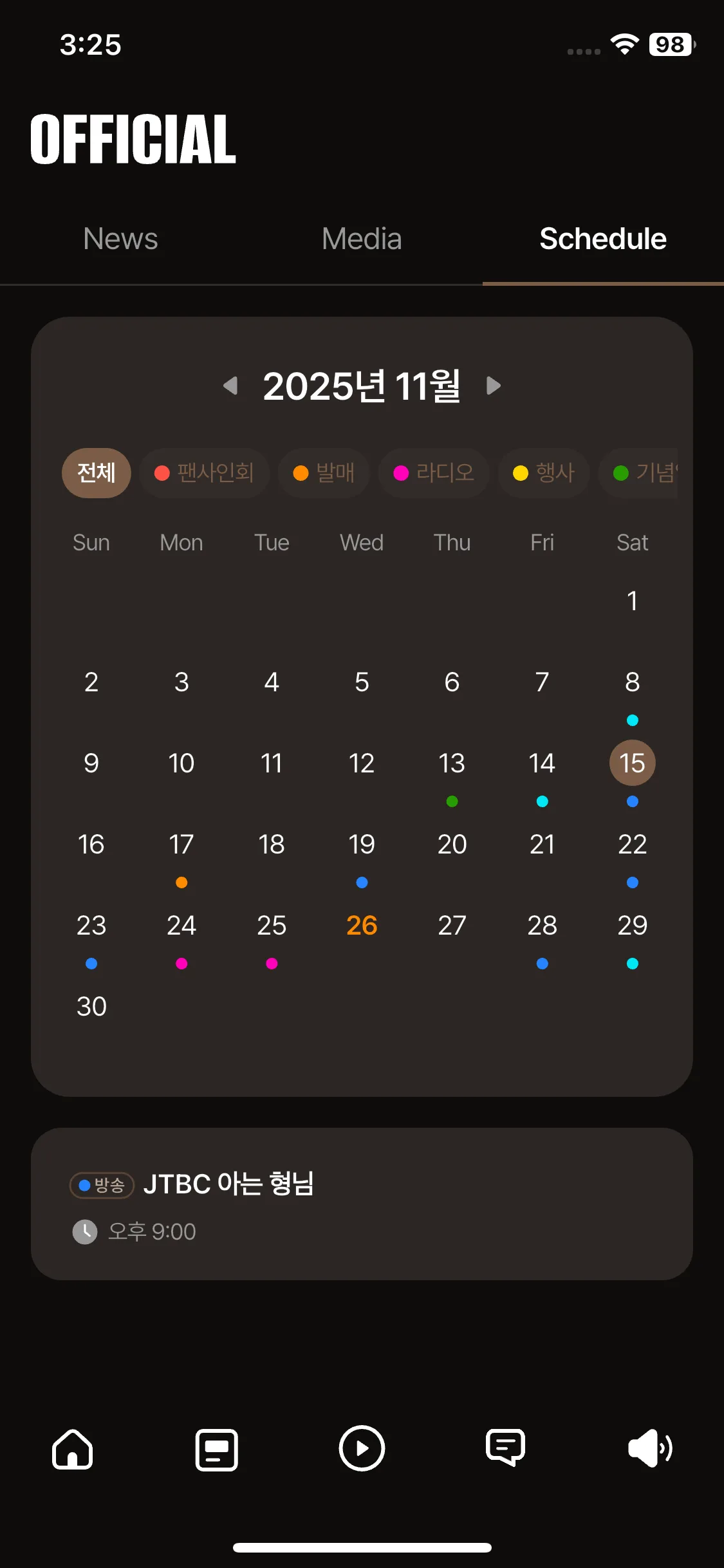This screenshot has height=1568, width=724.
Task: Open the card-shaped tab in bottom bar
Action: (x=217, y=1450)
